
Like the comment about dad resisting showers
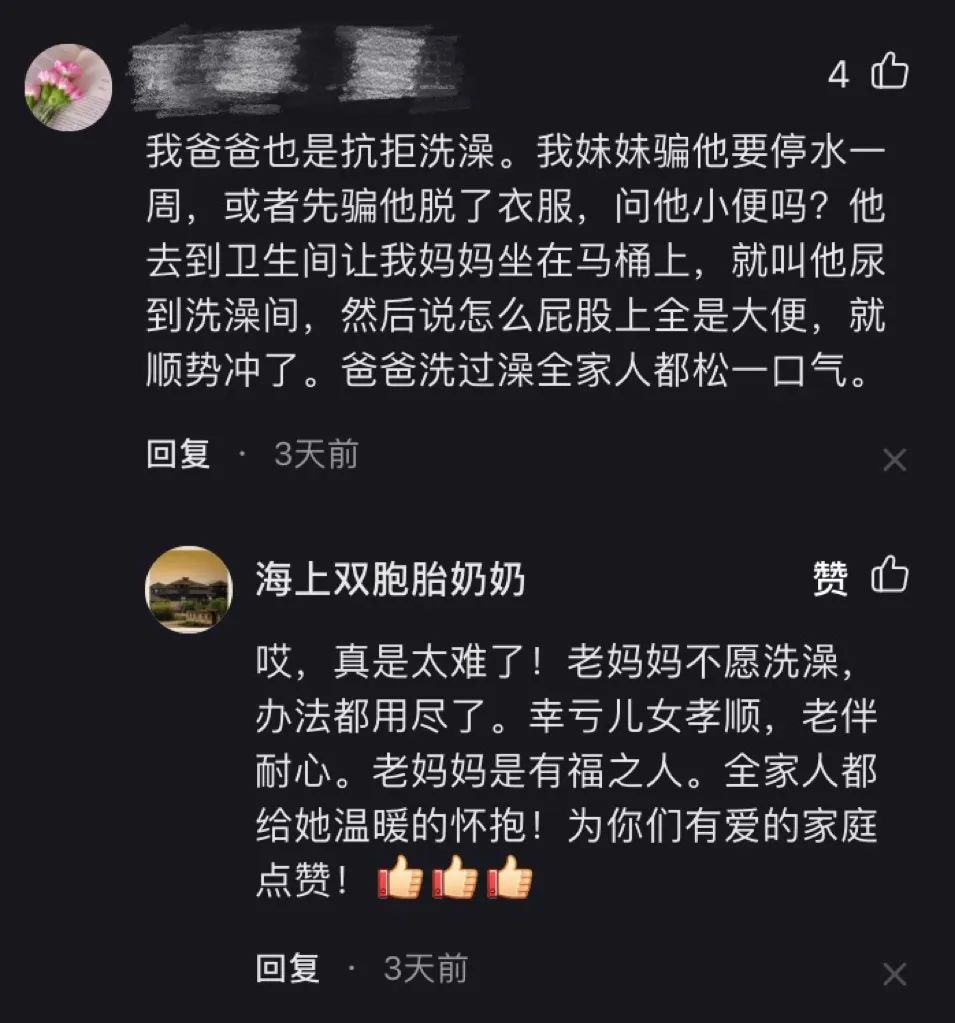pos(889,73)
